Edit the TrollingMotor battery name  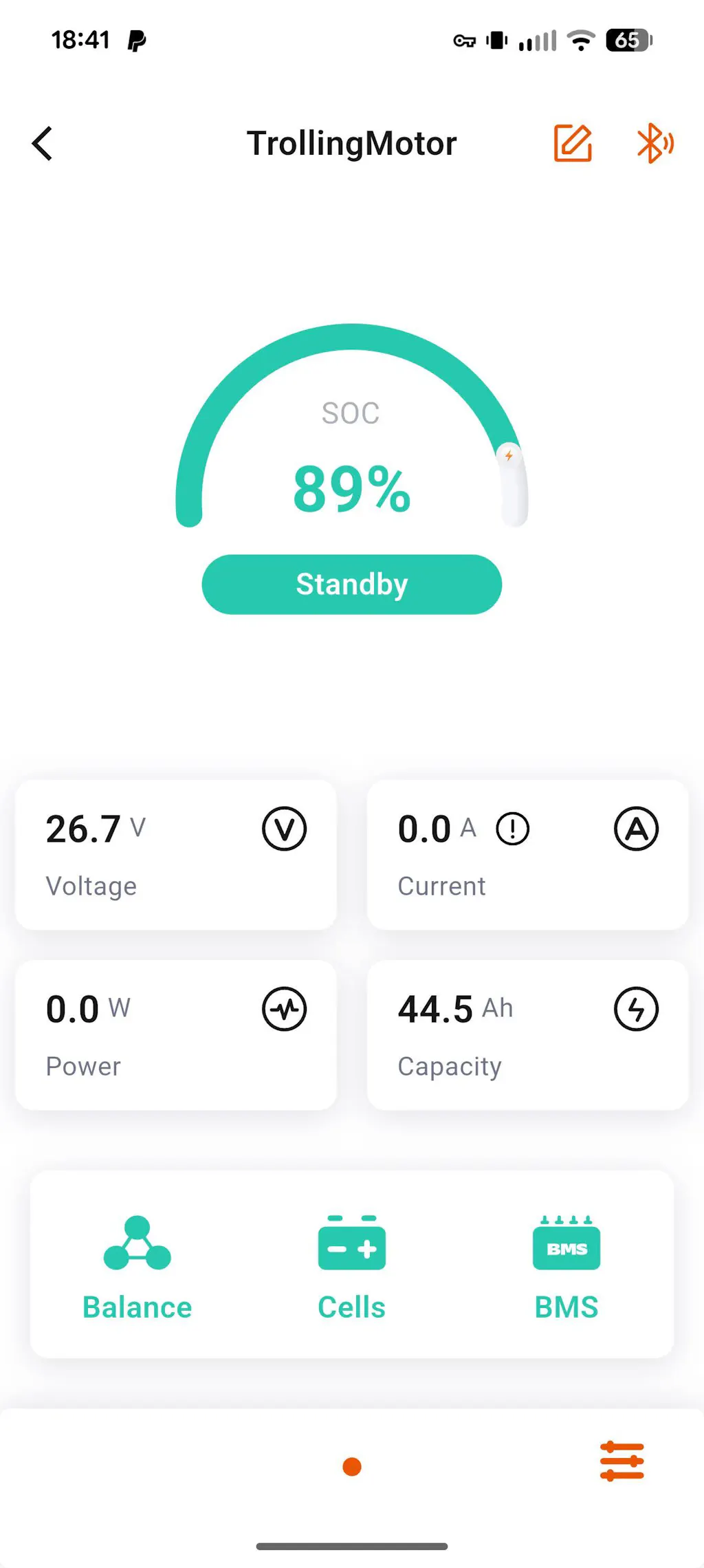coord(572,143)
